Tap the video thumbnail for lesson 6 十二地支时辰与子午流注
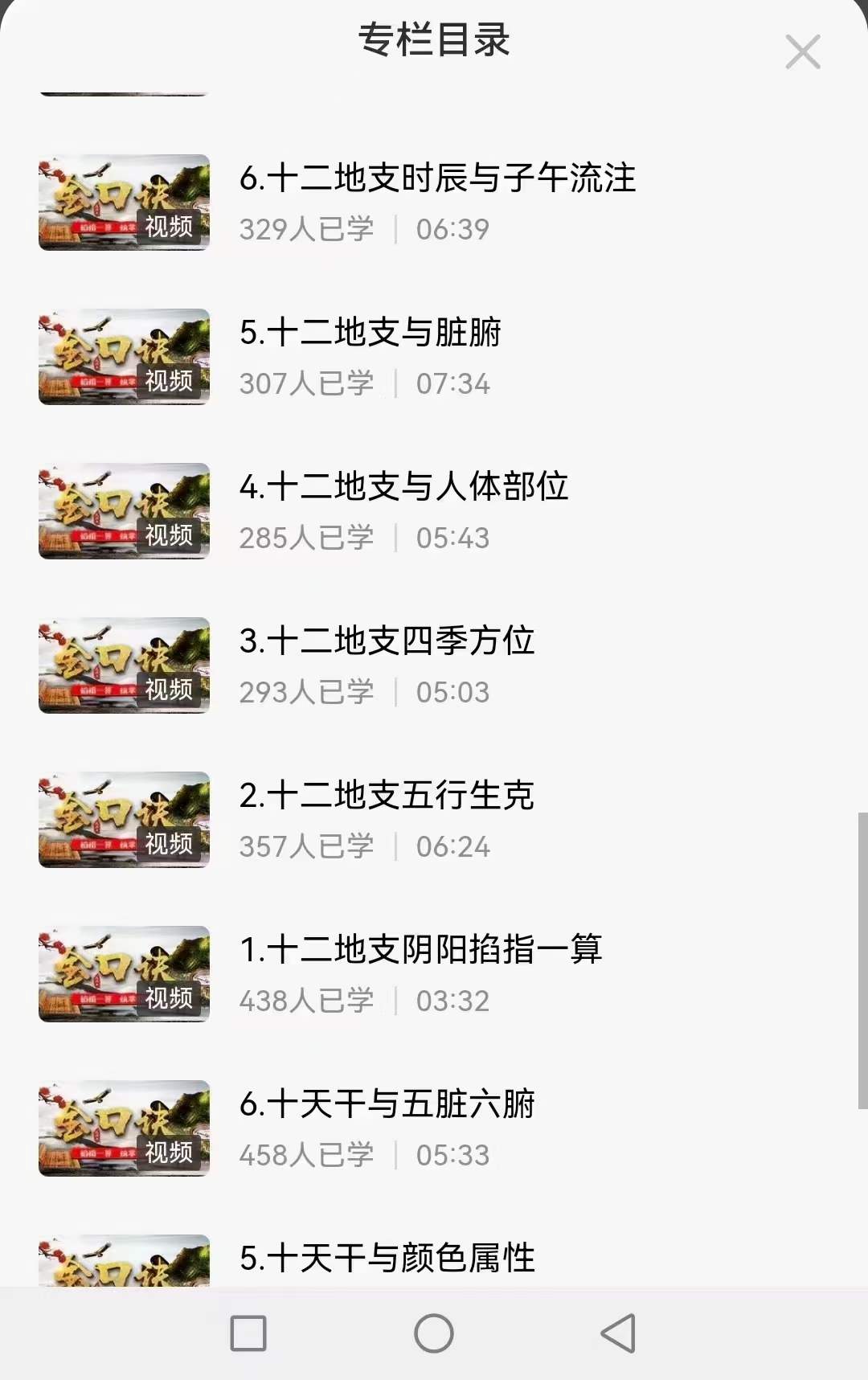Viewport: 868px width, 1380px height. [124, 203]
